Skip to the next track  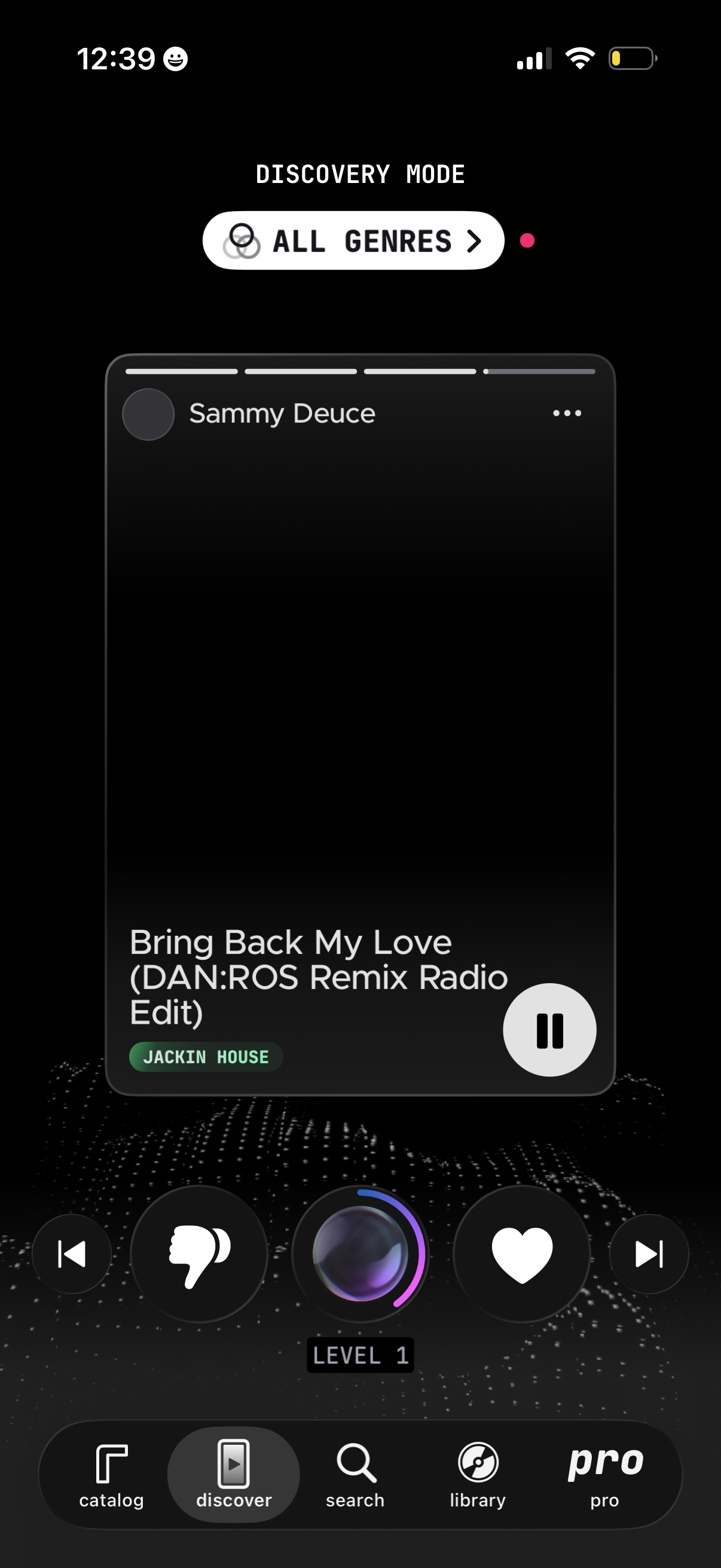649,1253
